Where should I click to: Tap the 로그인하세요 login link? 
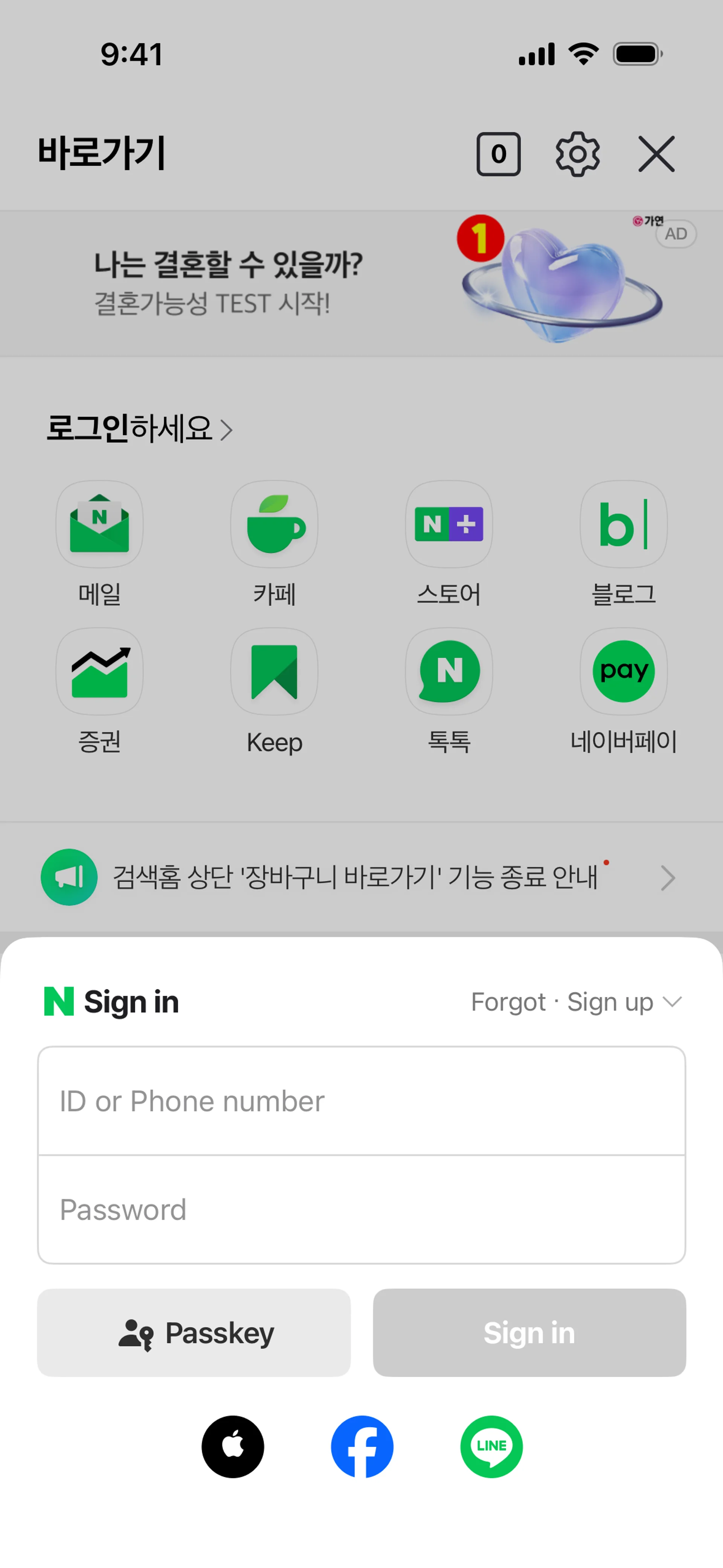(139, 428)
